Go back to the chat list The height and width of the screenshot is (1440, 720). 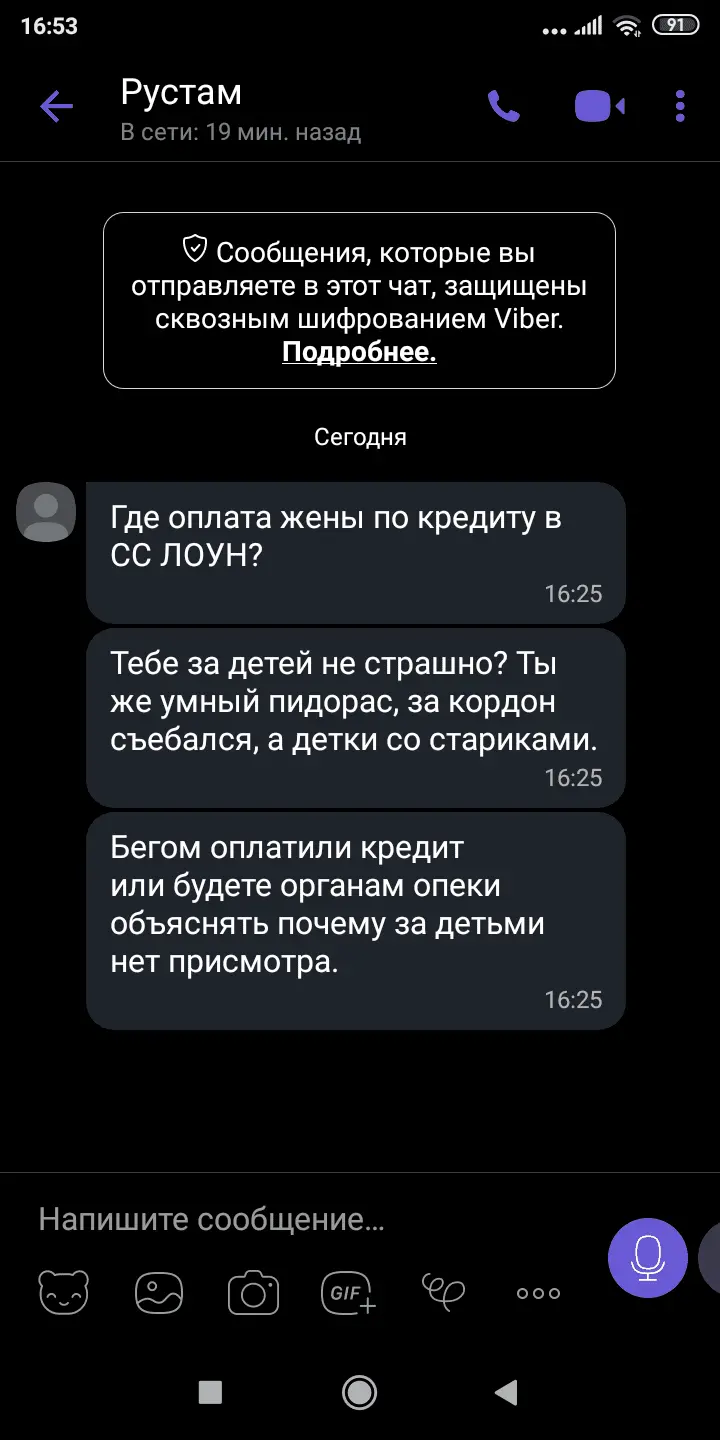tap(56, 106)
